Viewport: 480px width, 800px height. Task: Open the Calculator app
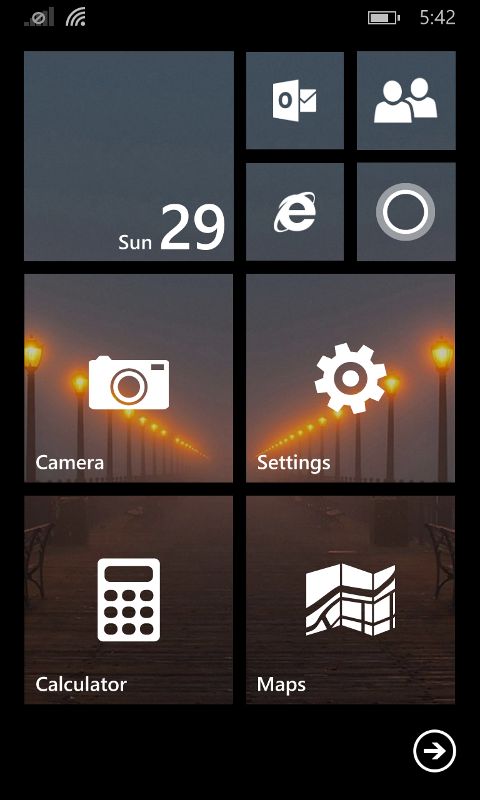(x=129, y=600)
